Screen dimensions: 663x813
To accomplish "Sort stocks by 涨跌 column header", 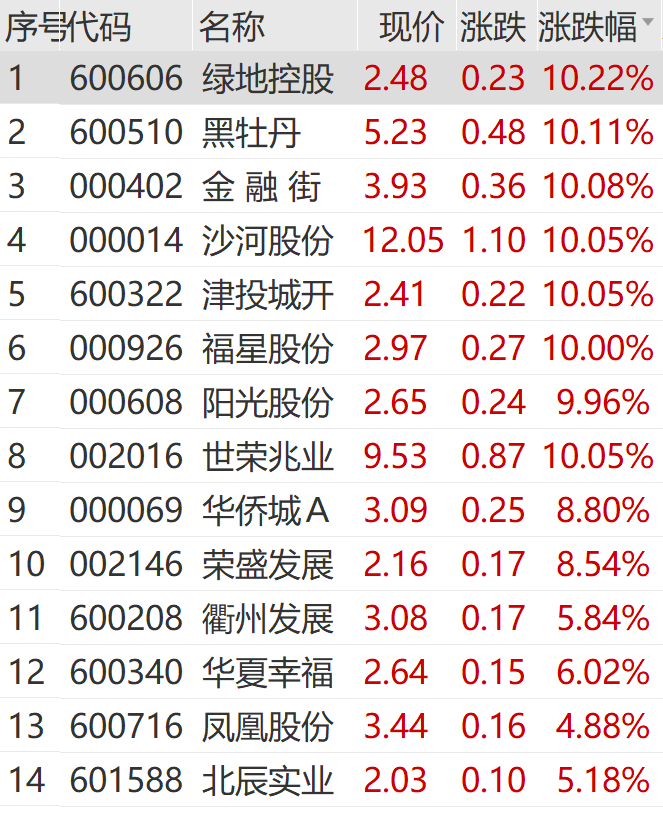I will pos(493,27).
